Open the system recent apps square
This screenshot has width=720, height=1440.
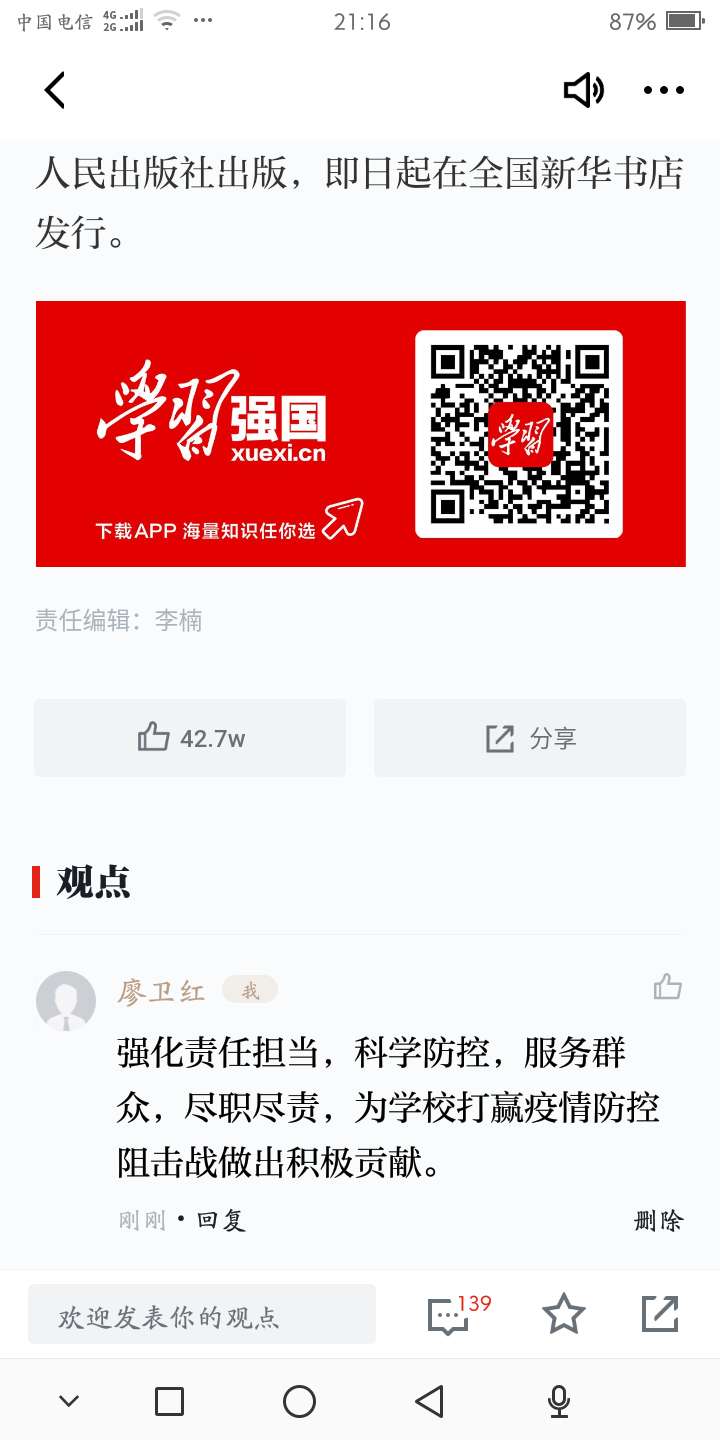coord(169,1401)
